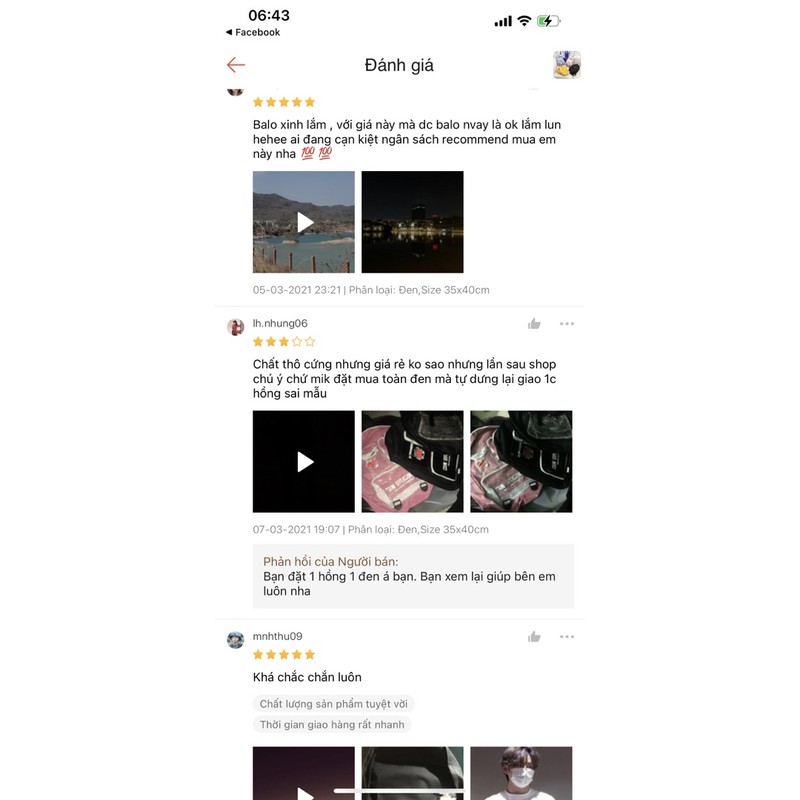Viewport: 800px width, 800px height.
Task: Like mnhthu09's review
Action: pyautogui.click(x=534, y=637)
